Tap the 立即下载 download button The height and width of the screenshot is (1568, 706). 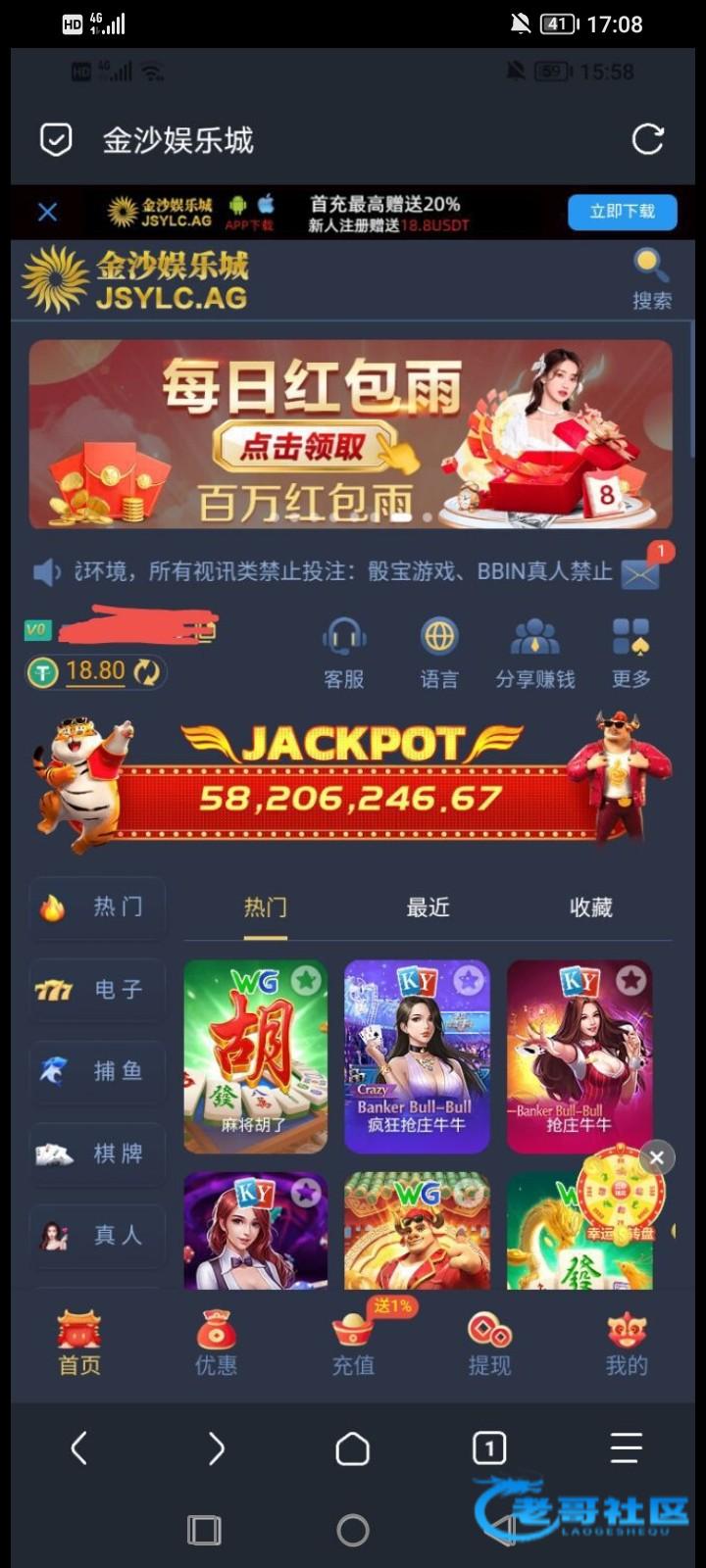pos(622,212)
